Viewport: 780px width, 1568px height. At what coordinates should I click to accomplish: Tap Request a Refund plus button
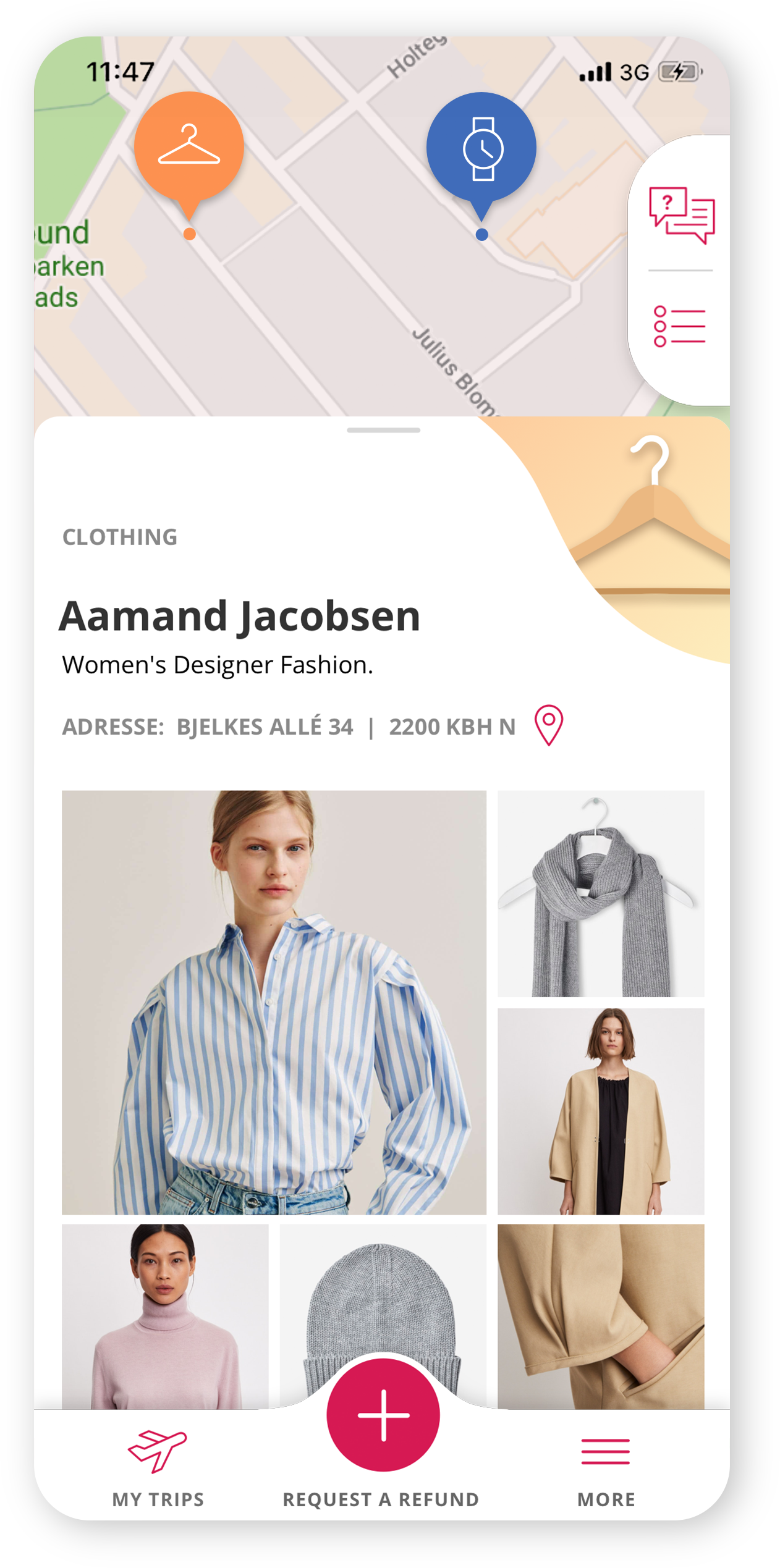(383, 1415)
